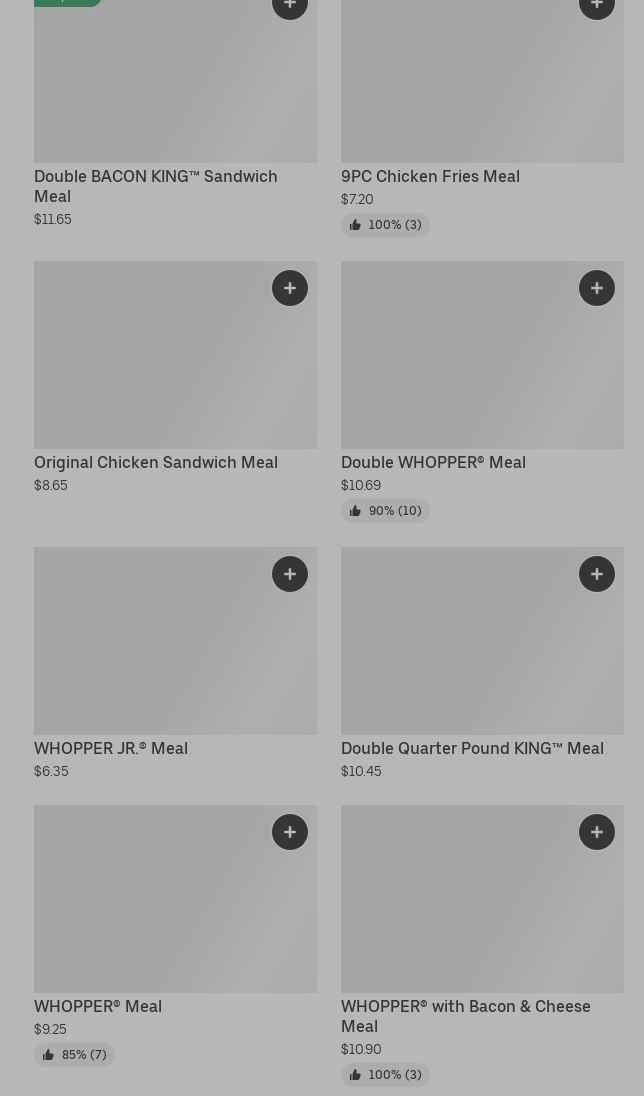View Double WHOPPER® Meal details
The image size is (644, 1096).
(433, 462)
